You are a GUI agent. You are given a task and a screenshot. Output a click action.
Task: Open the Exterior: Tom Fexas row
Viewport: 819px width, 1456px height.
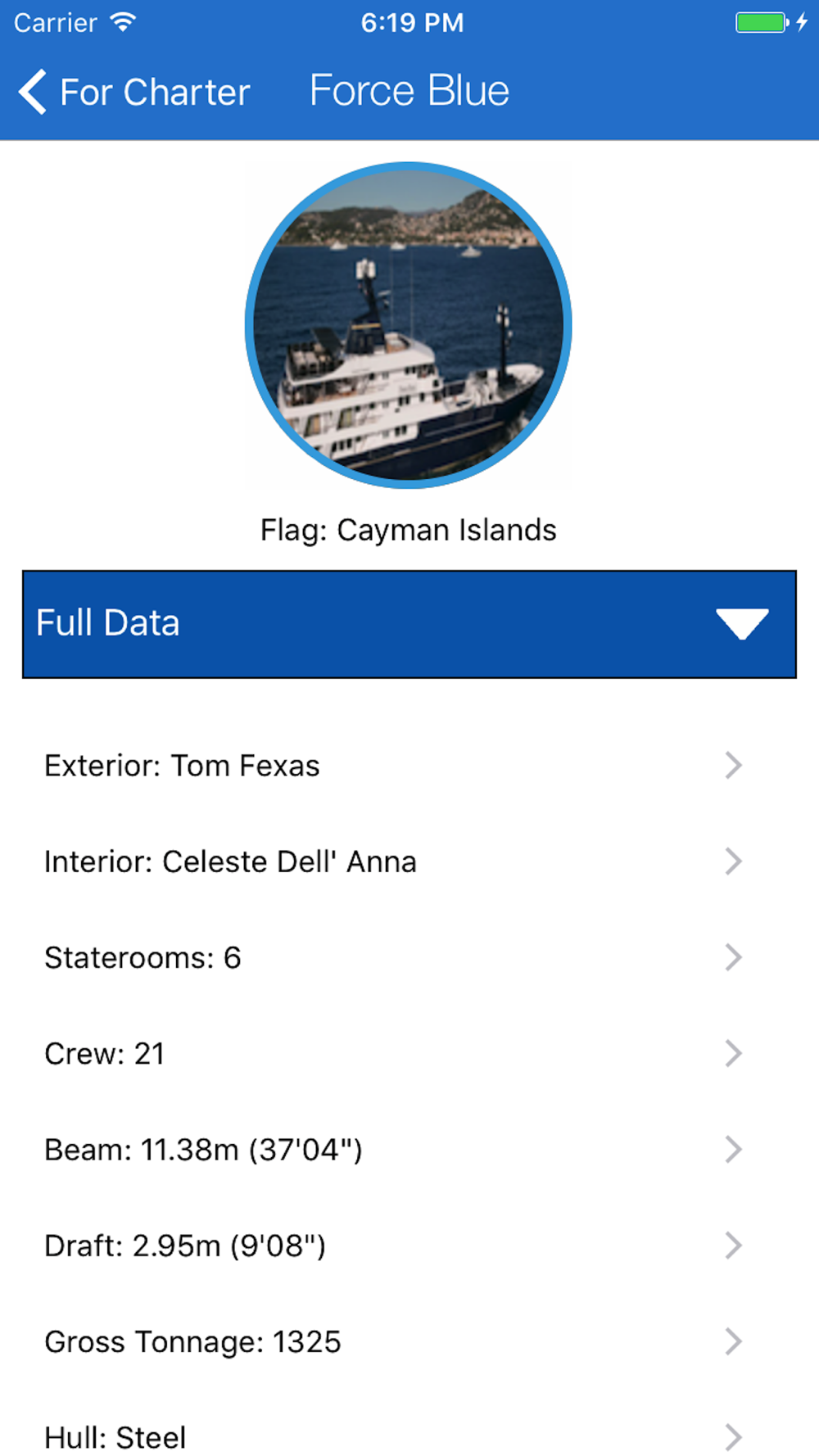409,766
